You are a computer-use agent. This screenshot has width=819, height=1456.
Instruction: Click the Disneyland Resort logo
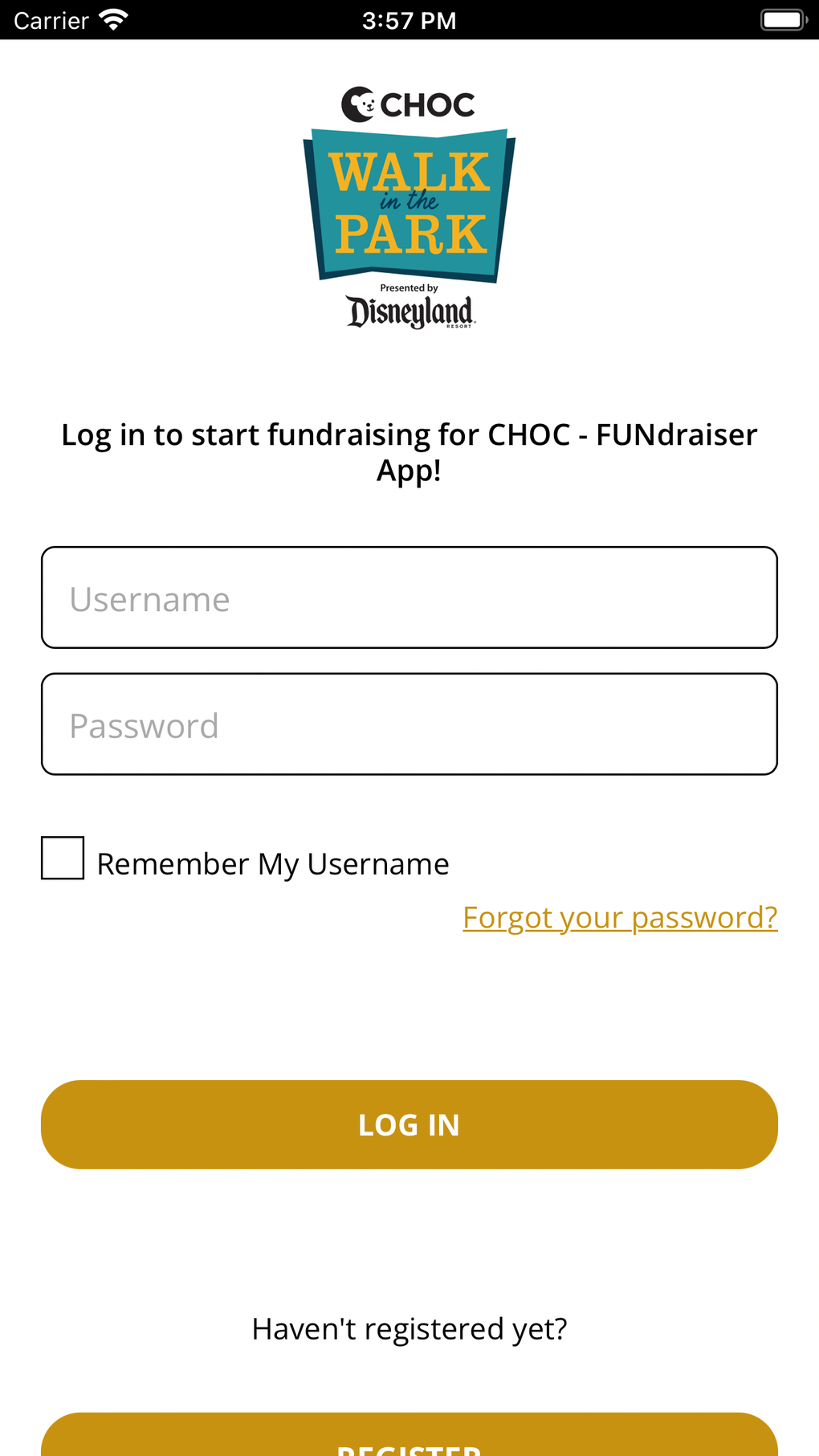409,311
